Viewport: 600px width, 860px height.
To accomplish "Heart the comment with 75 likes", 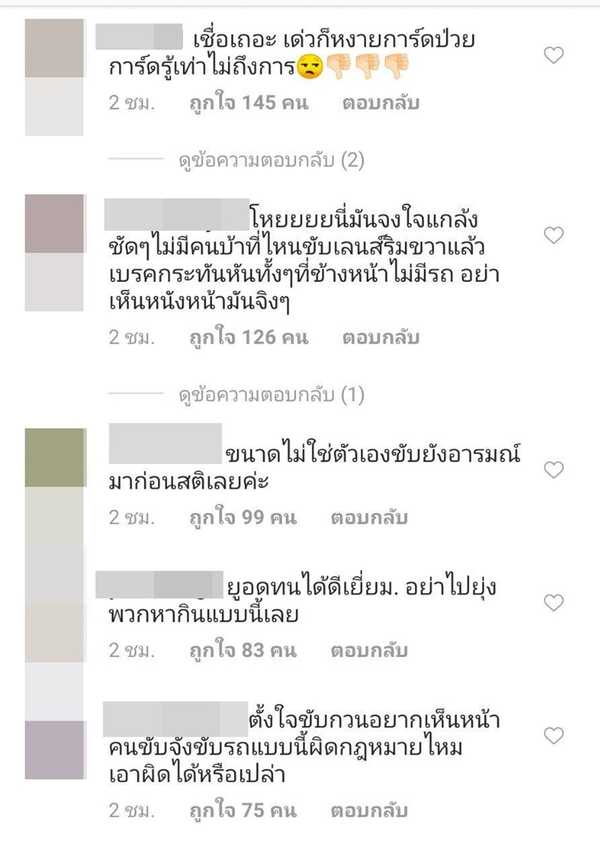I will pos(553,736).
